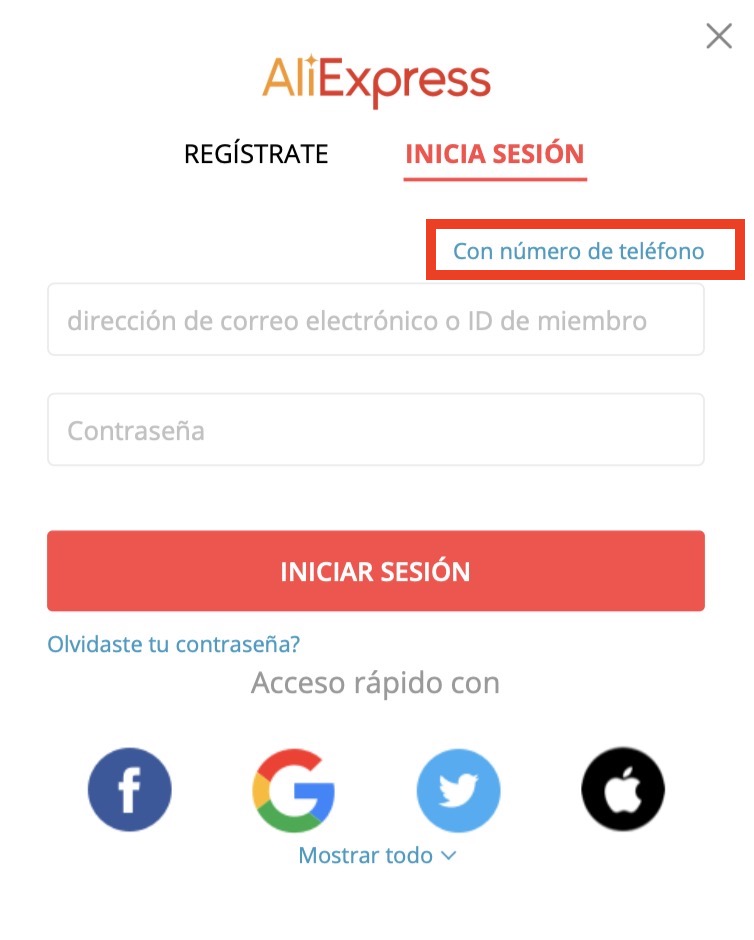Tap the 'Con número de teléfono' link
The width and height of the screenshot is (754, 940).
[579, 251]
